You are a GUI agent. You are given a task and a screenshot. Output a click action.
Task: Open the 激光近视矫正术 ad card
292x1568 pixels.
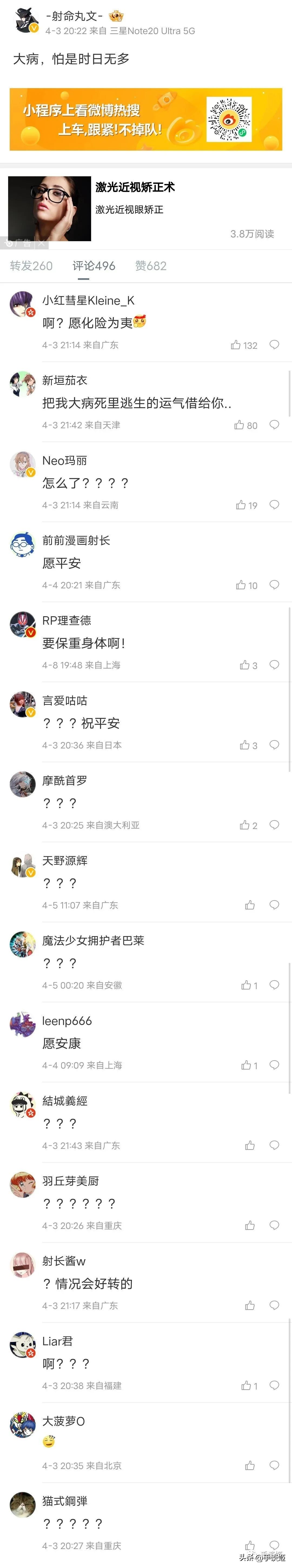146,209
